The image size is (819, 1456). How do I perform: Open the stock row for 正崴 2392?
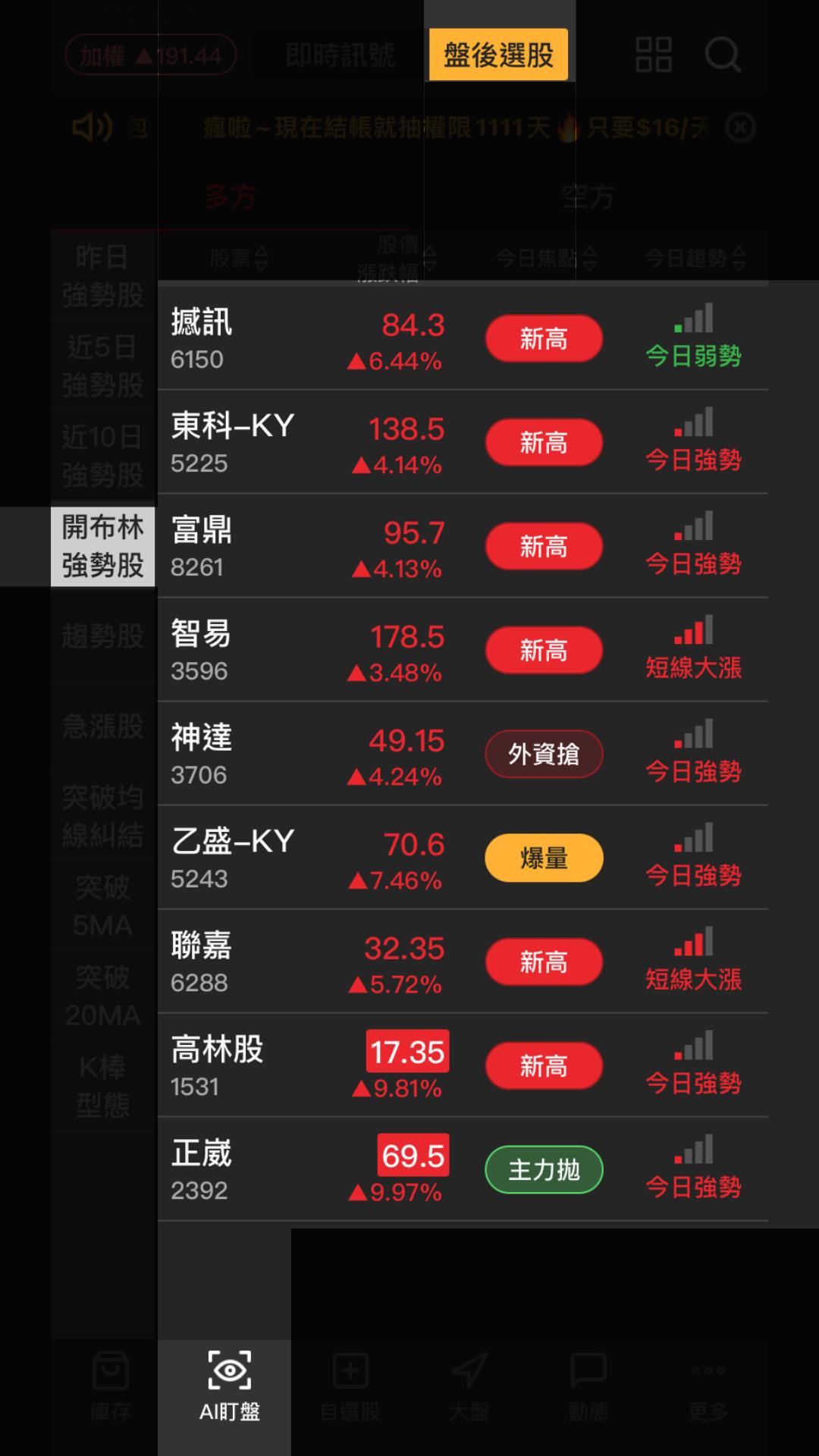click(x=463, y=1170)
